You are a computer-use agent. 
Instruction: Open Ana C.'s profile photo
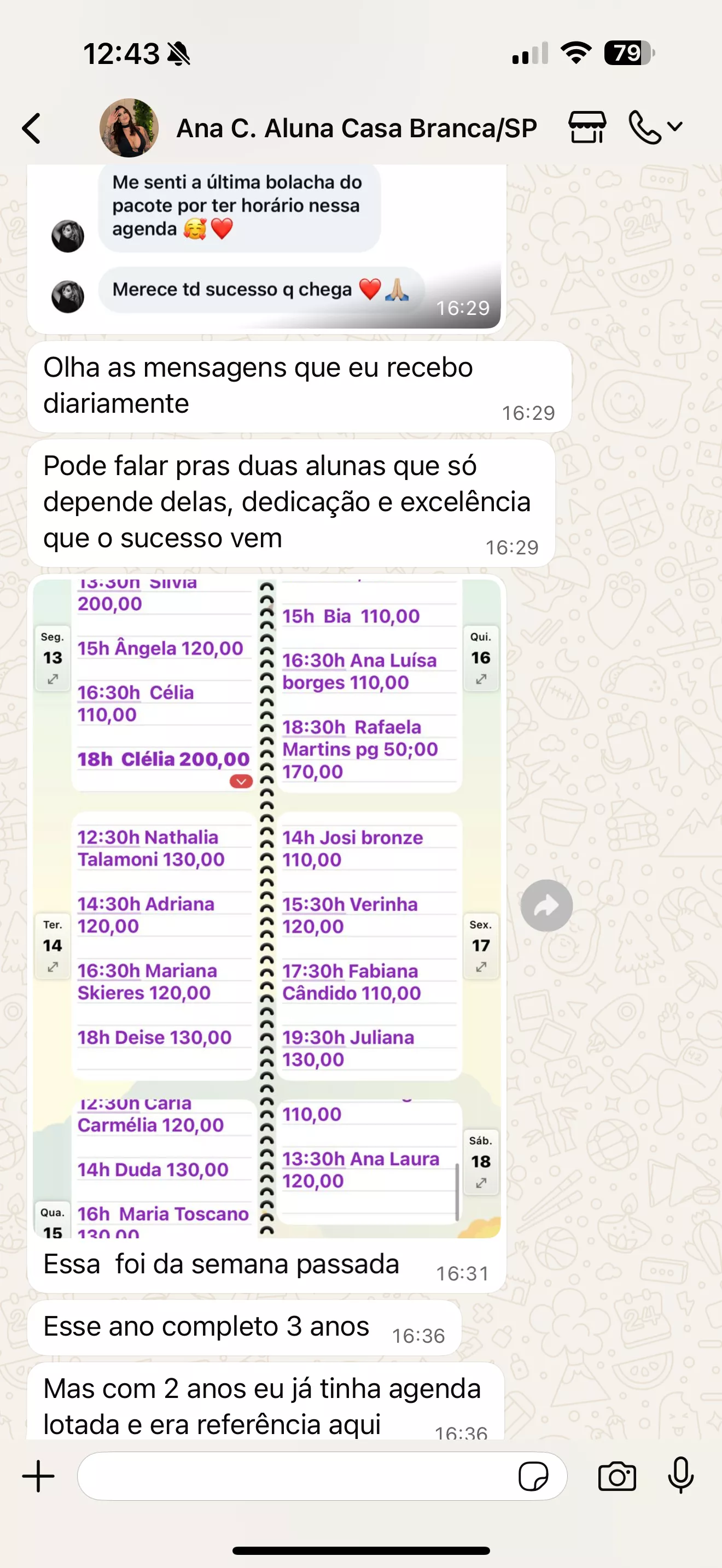129,128
